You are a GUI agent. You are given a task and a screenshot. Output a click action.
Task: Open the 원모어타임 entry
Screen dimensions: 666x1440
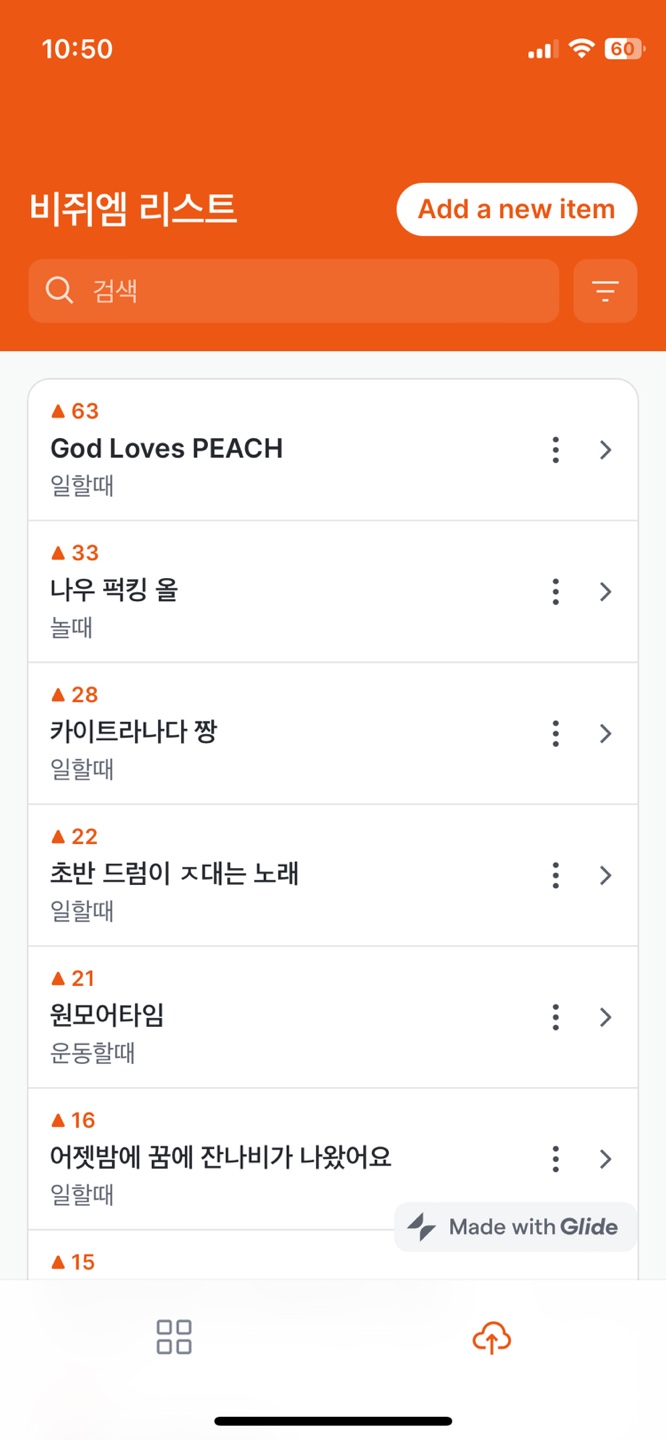click(x=333, y=1018)
